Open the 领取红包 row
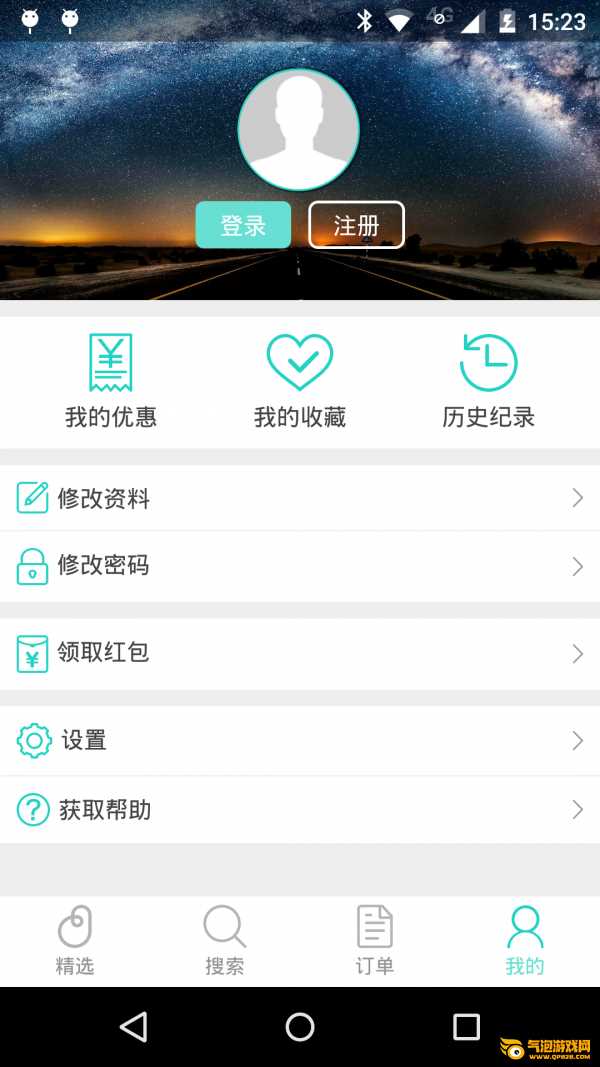The image size is (600, 1067). (x=300, y=653)
